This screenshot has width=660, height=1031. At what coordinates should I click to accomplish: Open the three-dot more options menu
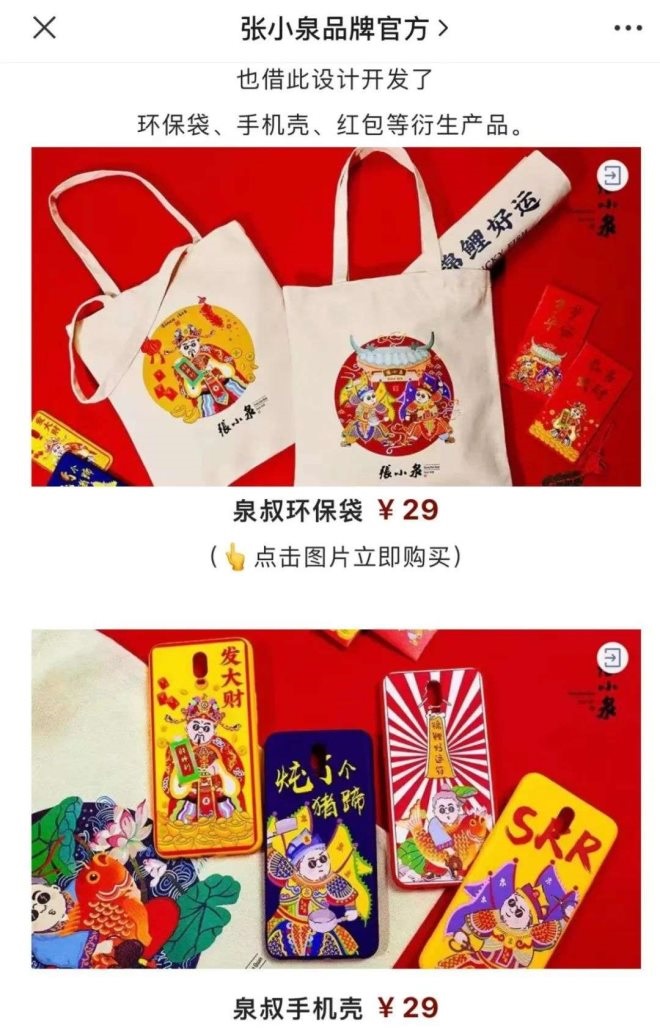[x=627, y=28]
